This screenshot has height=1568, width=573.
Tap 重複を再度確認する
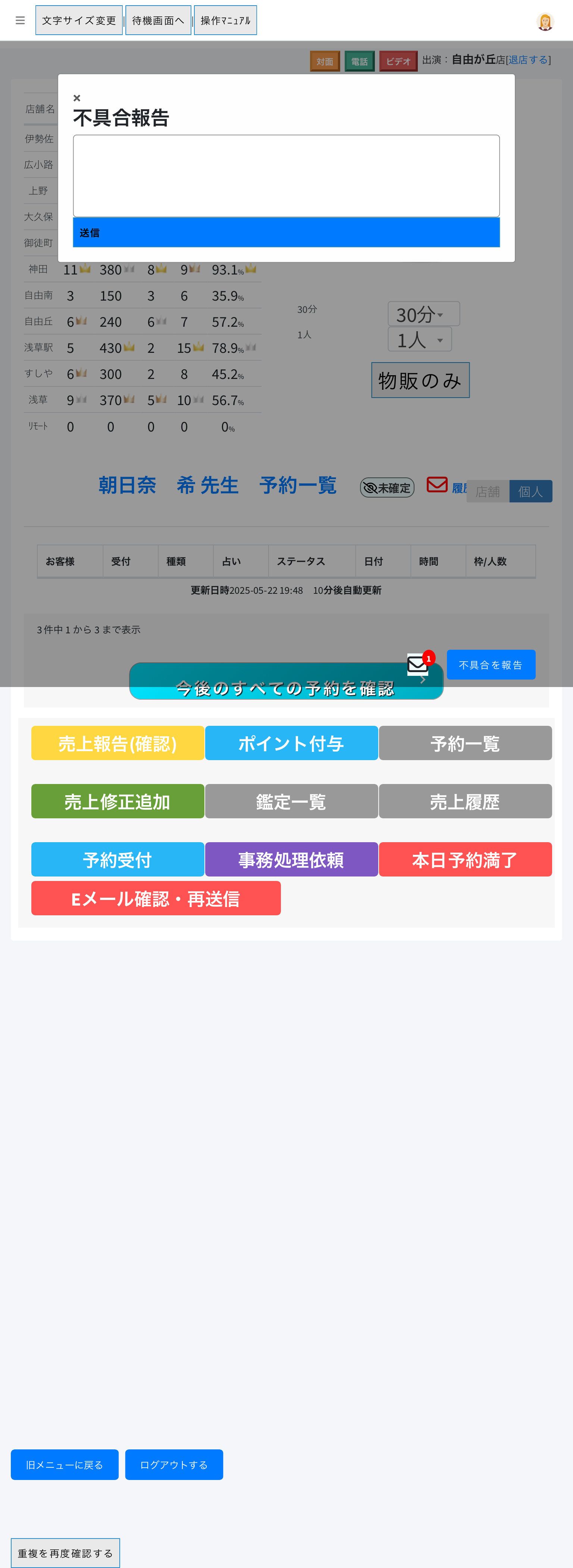click(65, 1553)
